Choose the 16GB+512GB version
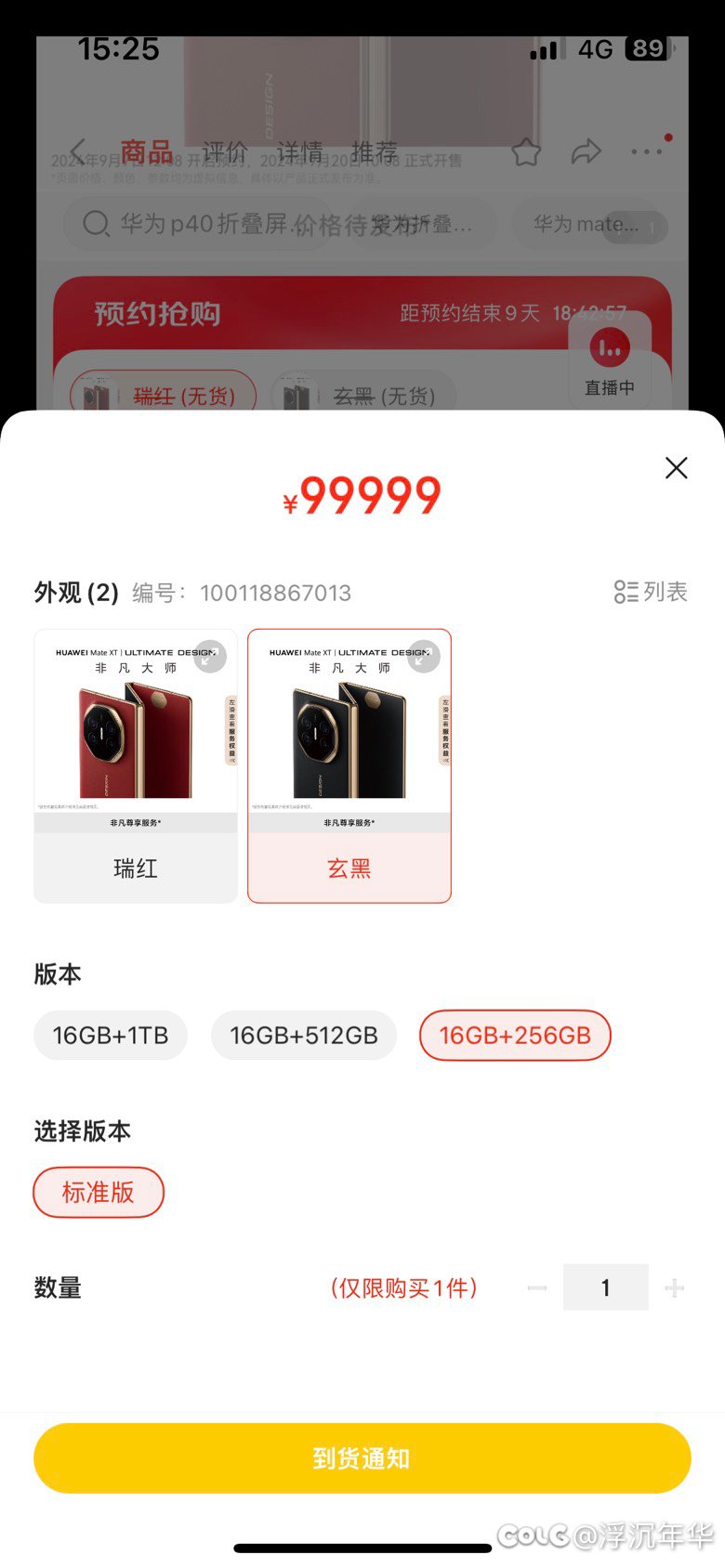 pyautogui.click(x=304, y=1035)
